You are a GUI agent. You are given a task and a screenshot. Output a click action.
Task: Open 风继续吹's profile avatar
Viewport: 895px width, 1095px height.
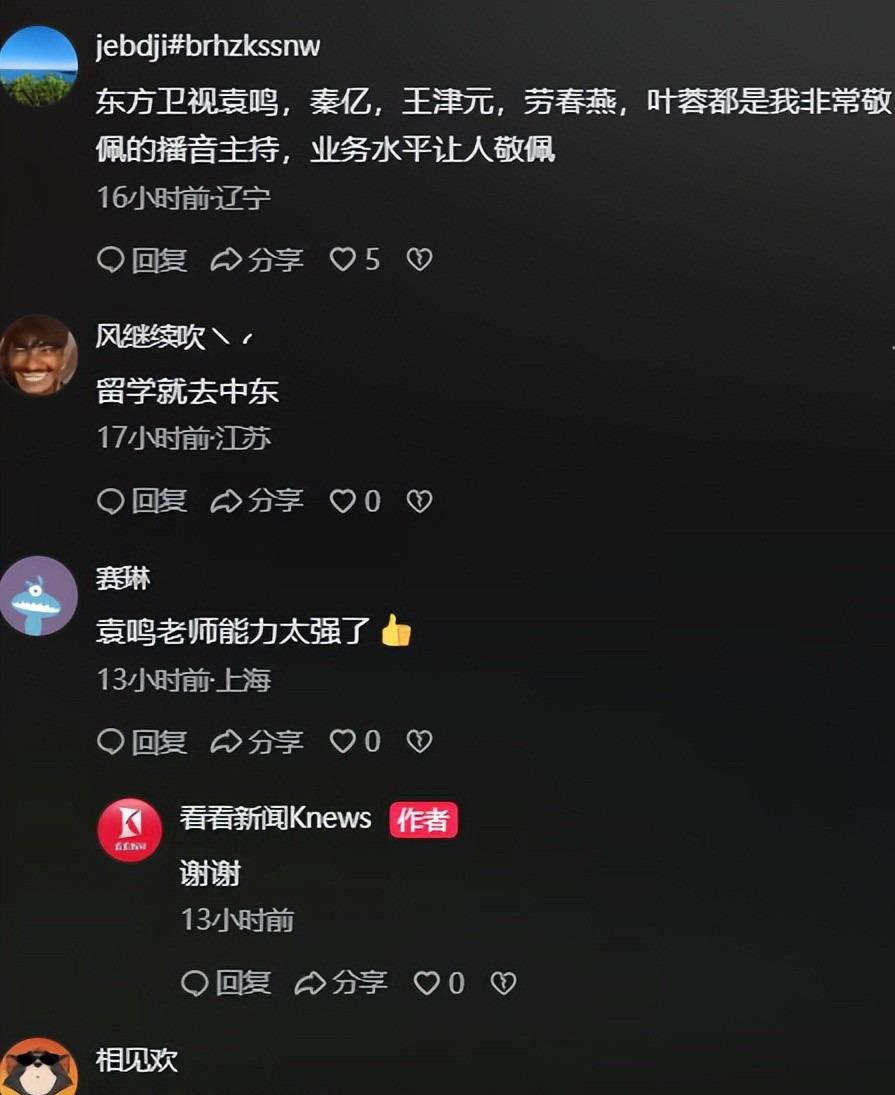pos(38,355)
